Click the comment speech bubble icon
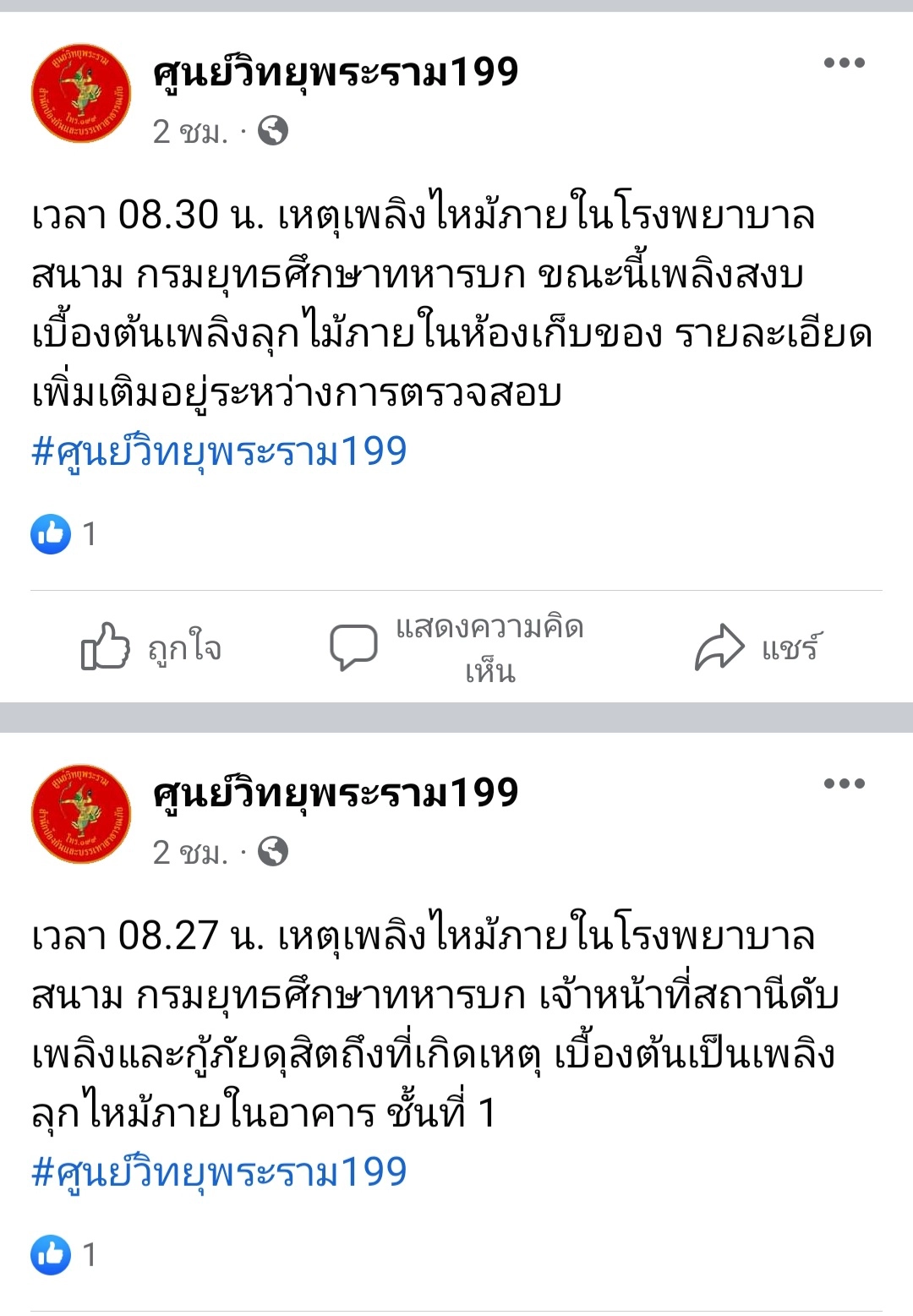 (x=355, y=645)
